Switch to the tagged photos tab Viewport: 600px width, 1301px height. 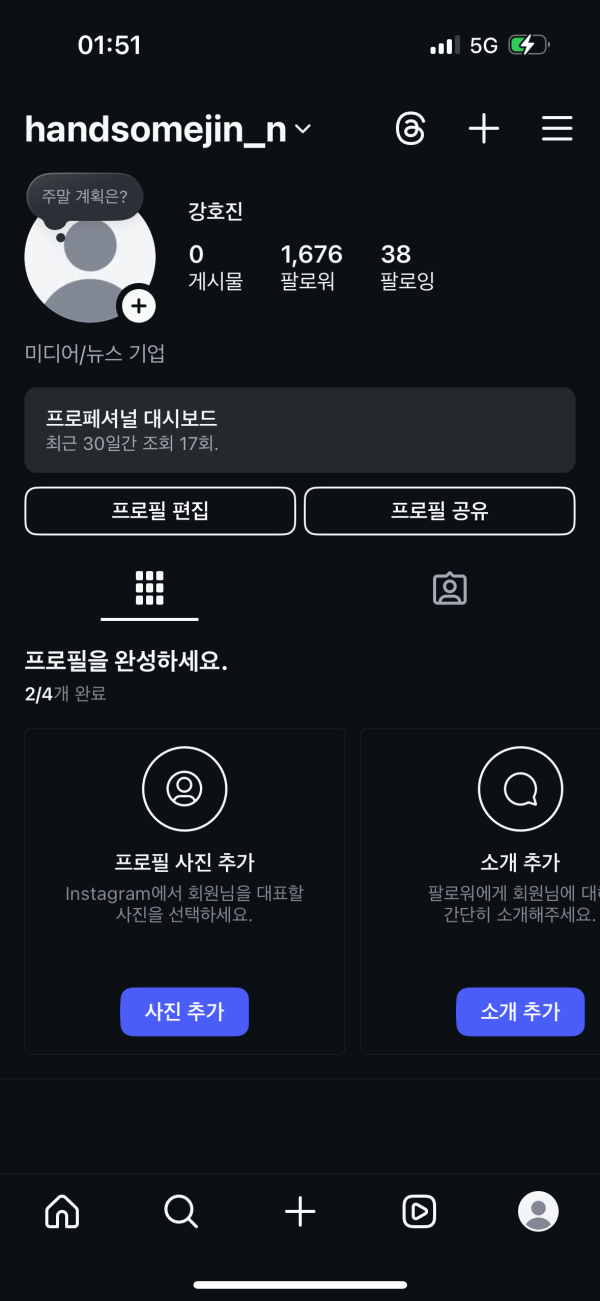click(450, 589)
